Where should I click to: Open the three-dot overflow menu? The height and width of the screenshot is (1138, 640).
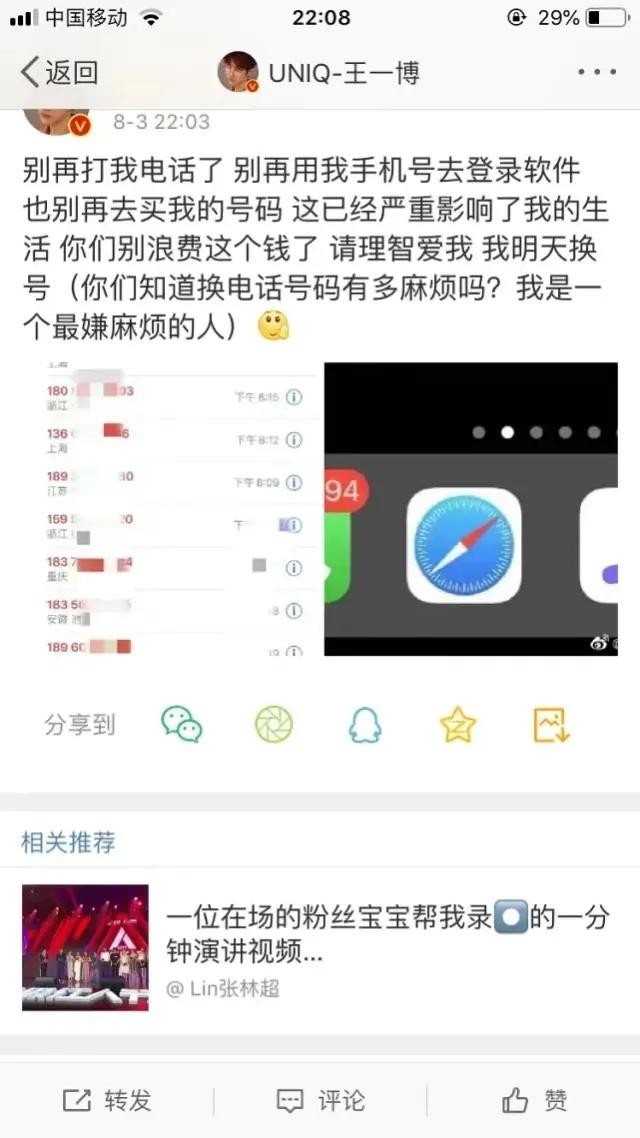[x=597, y=72]
